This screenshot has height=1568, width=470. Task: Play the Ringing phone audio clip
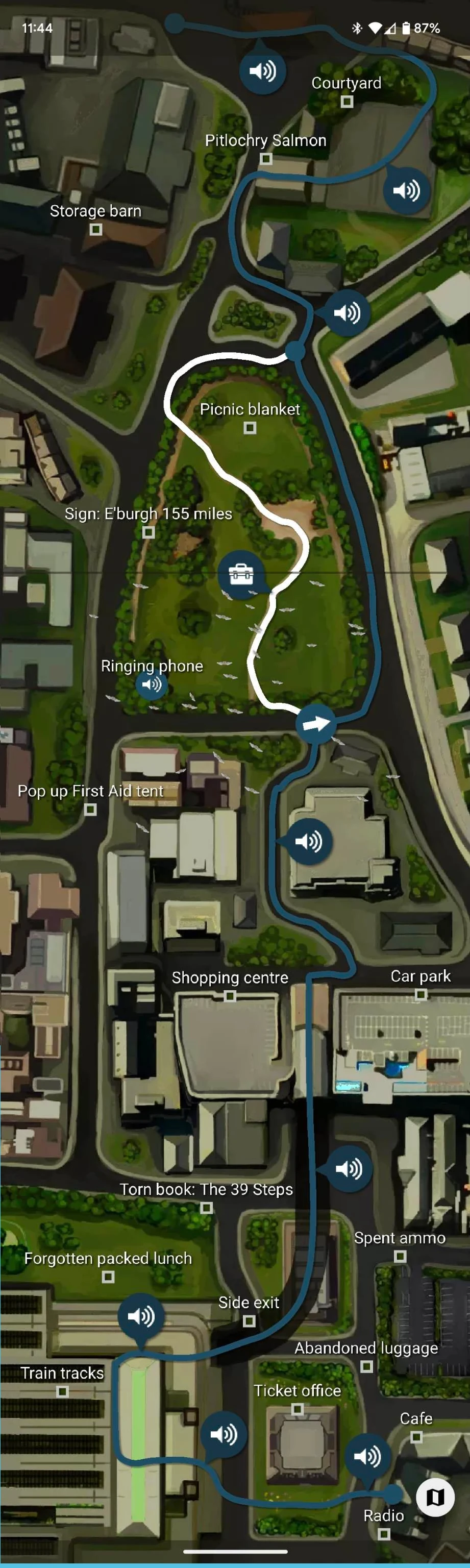151,684
